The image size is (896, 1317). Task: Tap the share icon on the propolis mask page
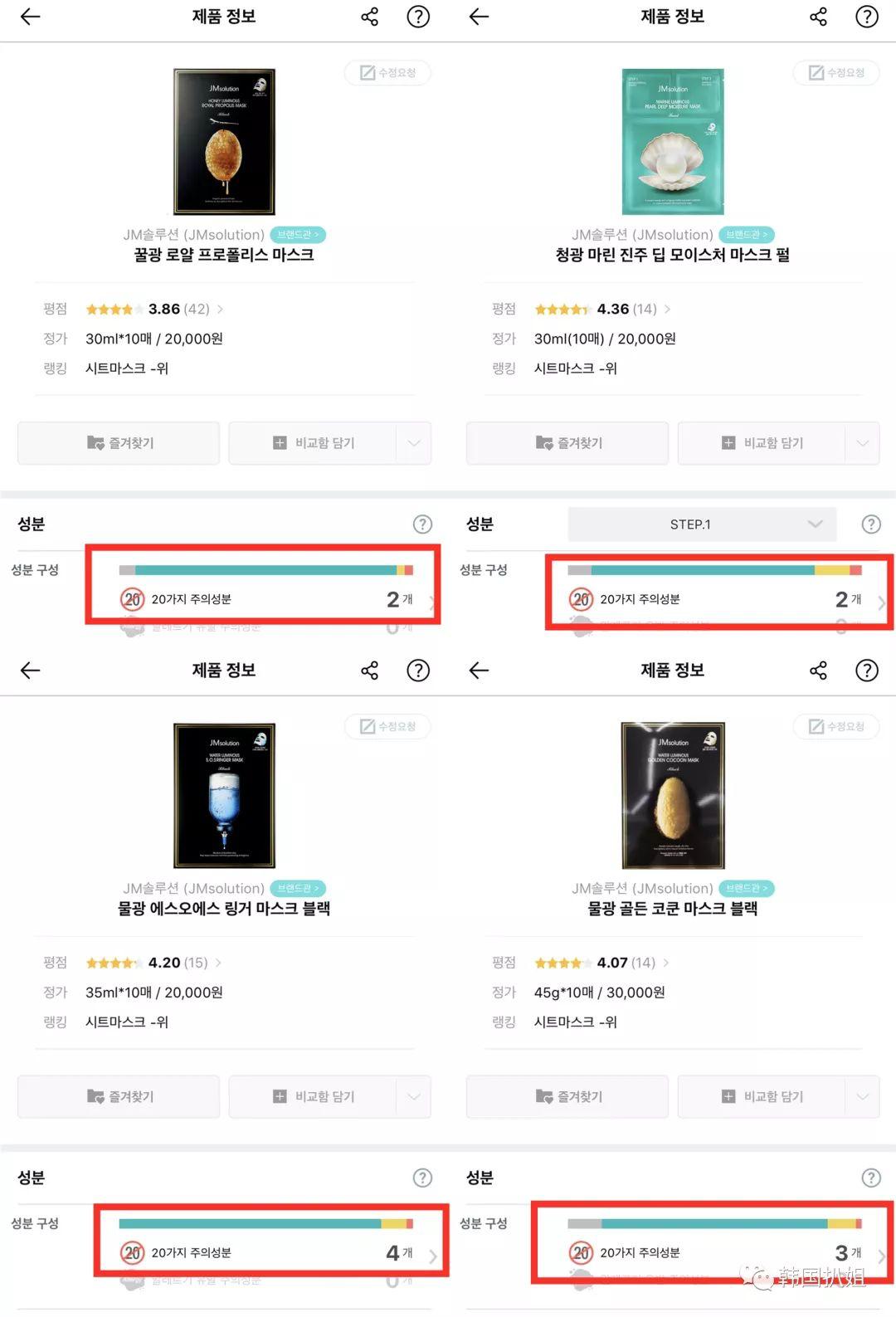click(x=370, y=17)
